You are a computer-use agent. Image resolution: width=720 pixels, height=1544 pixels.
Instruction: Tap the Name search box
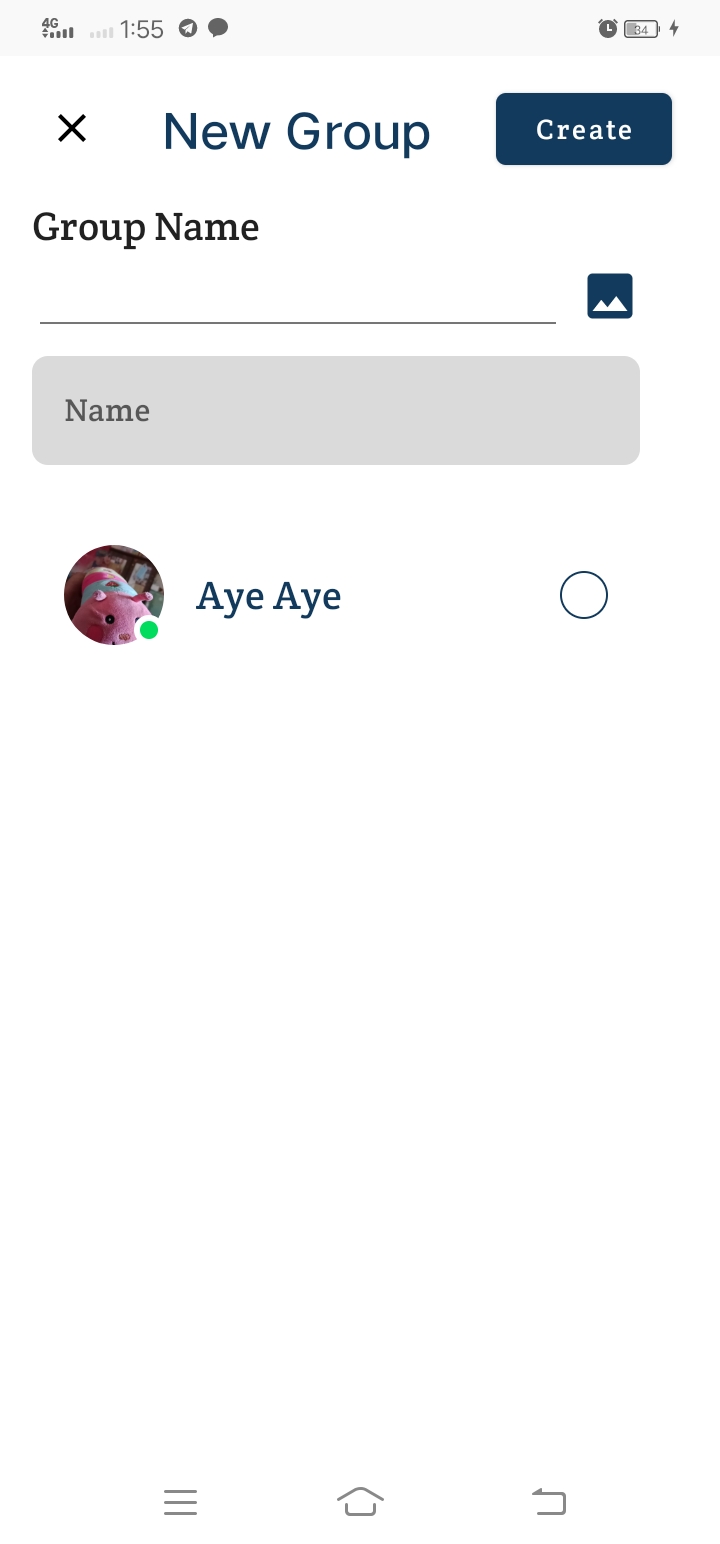coord(336,410)
